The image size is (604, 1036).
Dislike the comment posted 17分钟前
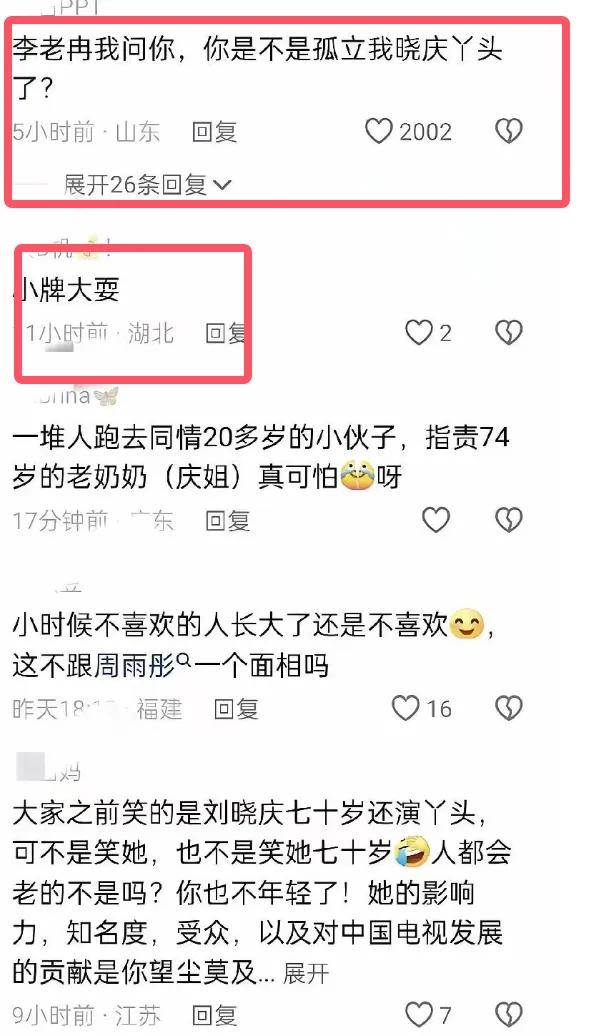click(x=509, y=520)
